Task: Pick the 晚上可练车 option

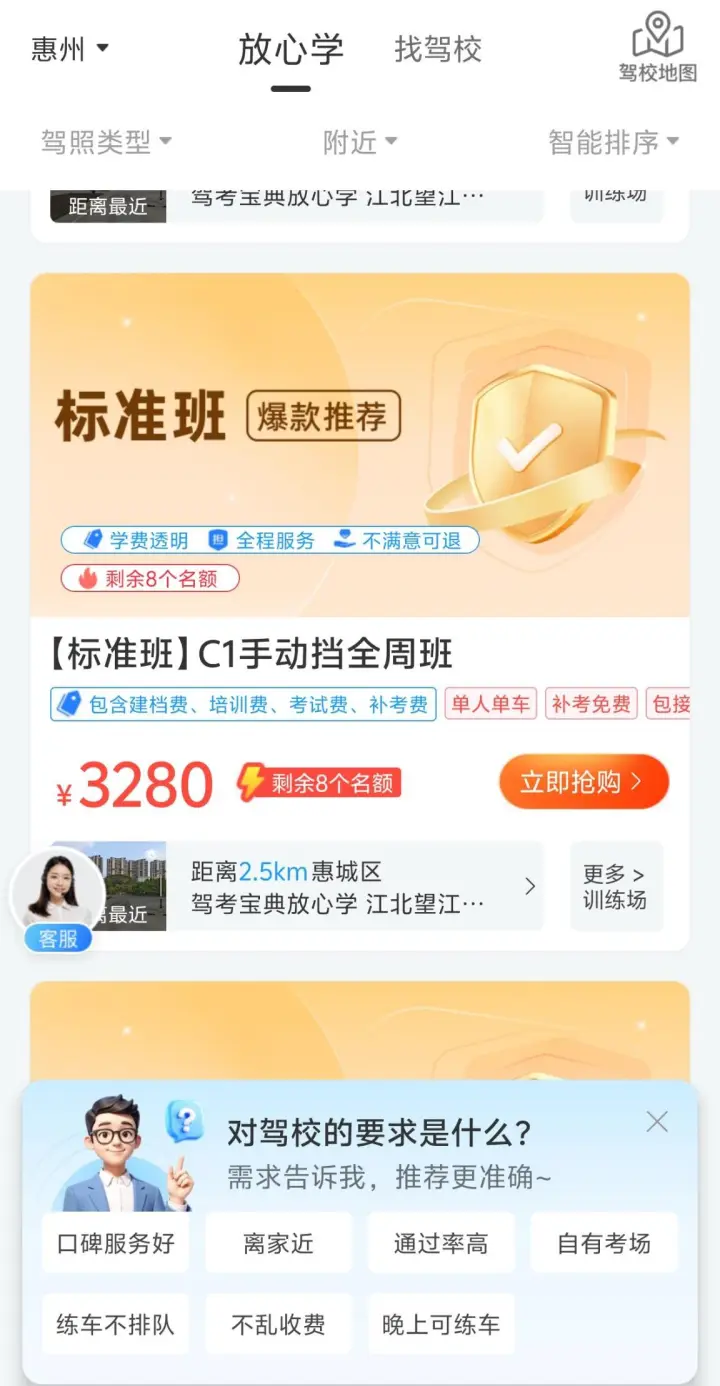Action: pos(441,1324)
